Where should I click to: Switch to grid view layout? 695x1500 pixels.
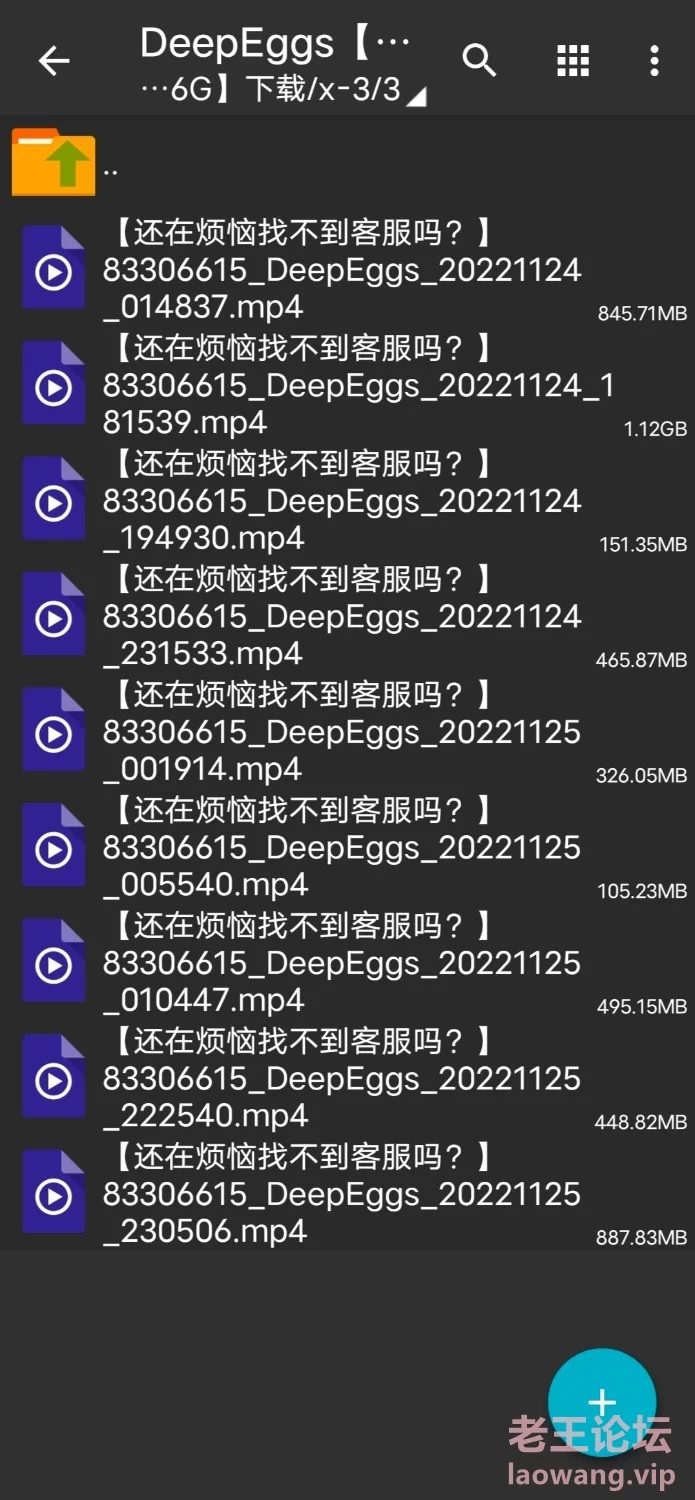(573, 61)
